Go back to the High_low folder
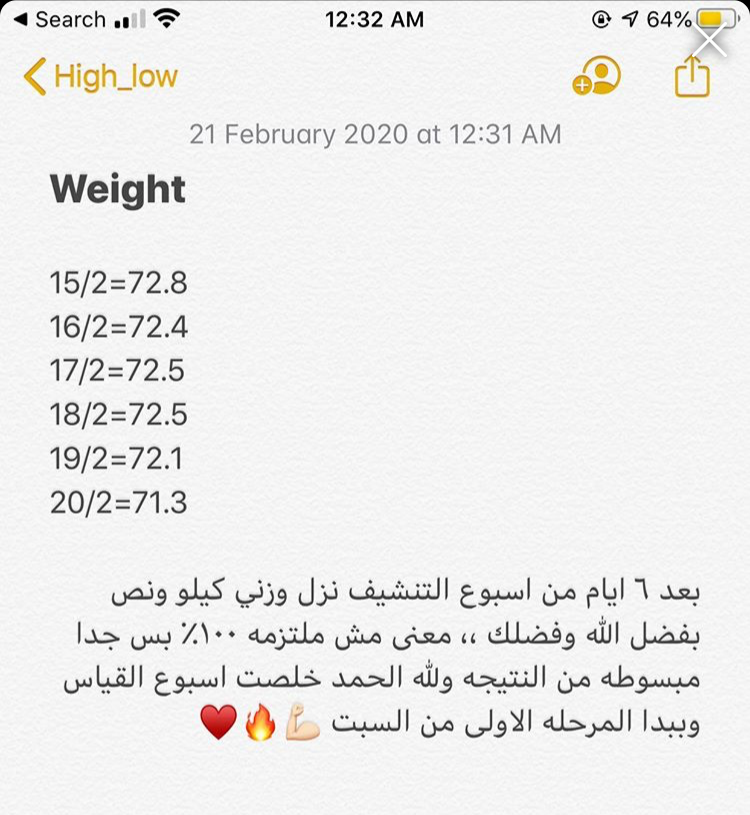Image resolution: width=750 pixels, height=815 pixels. 100,77
